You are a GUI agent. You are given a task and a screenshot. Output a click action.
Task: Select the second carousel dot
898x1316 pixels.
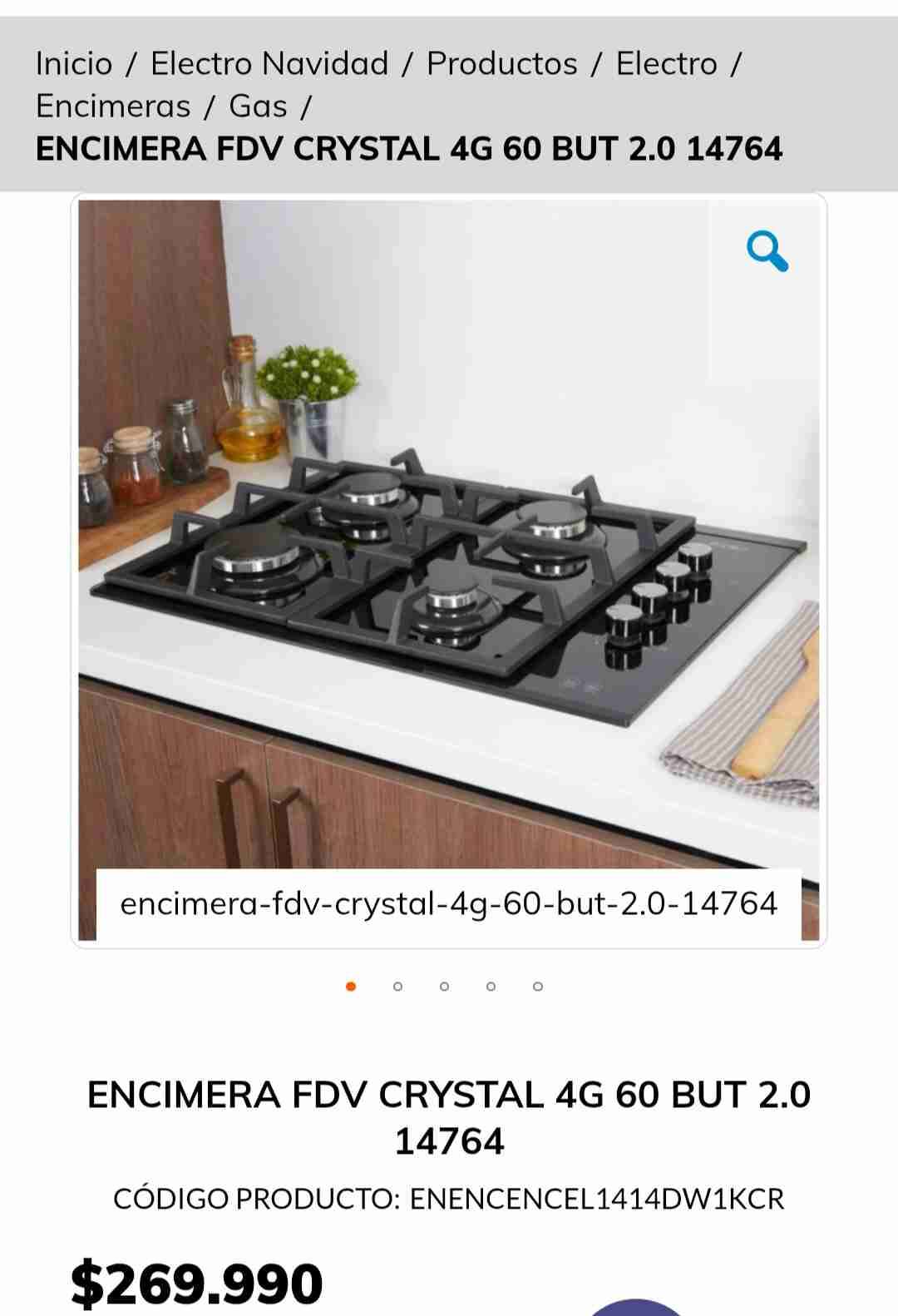pyautogui.click(x=397, y=987)
